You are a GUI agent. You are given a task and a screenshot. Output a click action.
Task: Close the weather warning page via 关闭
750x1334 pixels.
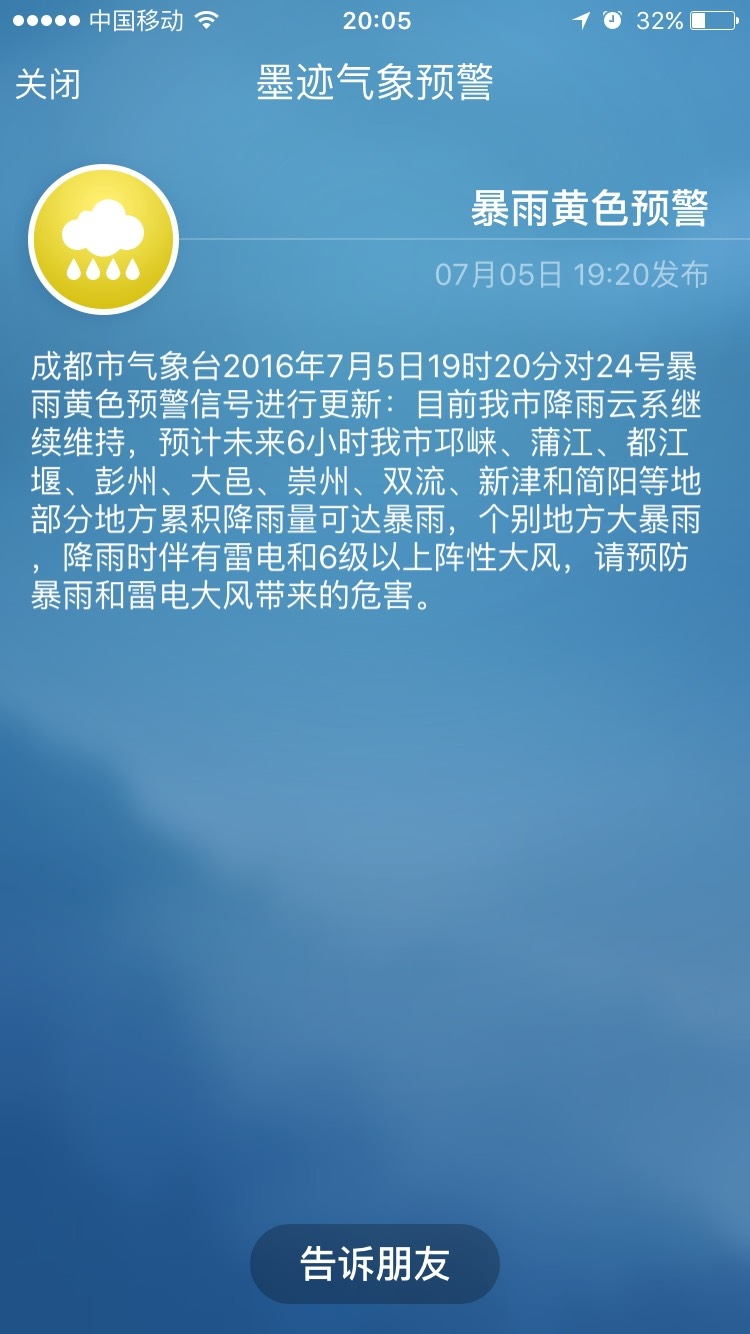tap(47, 84)
